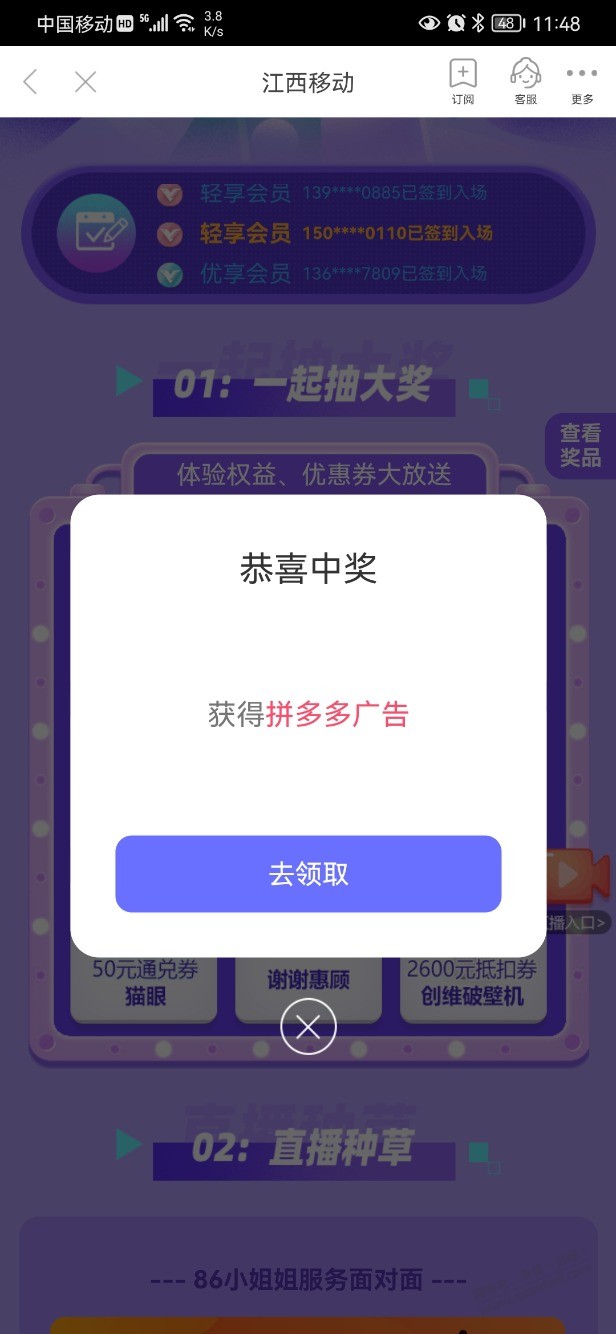The image size is (616, 1334).
Task: Contact 客服 customer service
Action: point(525,81)
